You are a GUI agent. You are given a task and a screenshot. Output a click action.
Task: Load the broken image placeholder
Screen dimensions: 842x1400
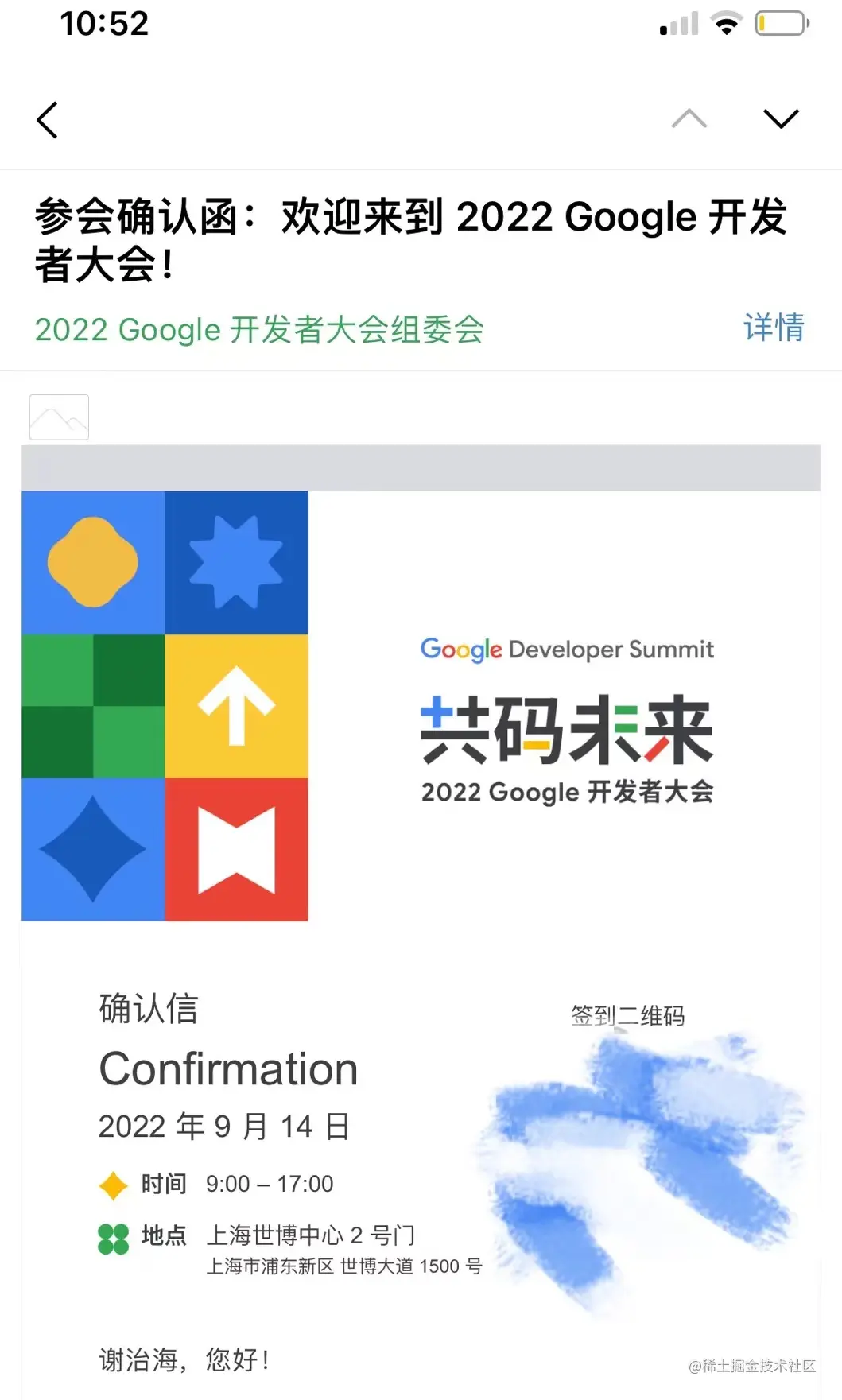pyautogui.click(x=59, y=417)
